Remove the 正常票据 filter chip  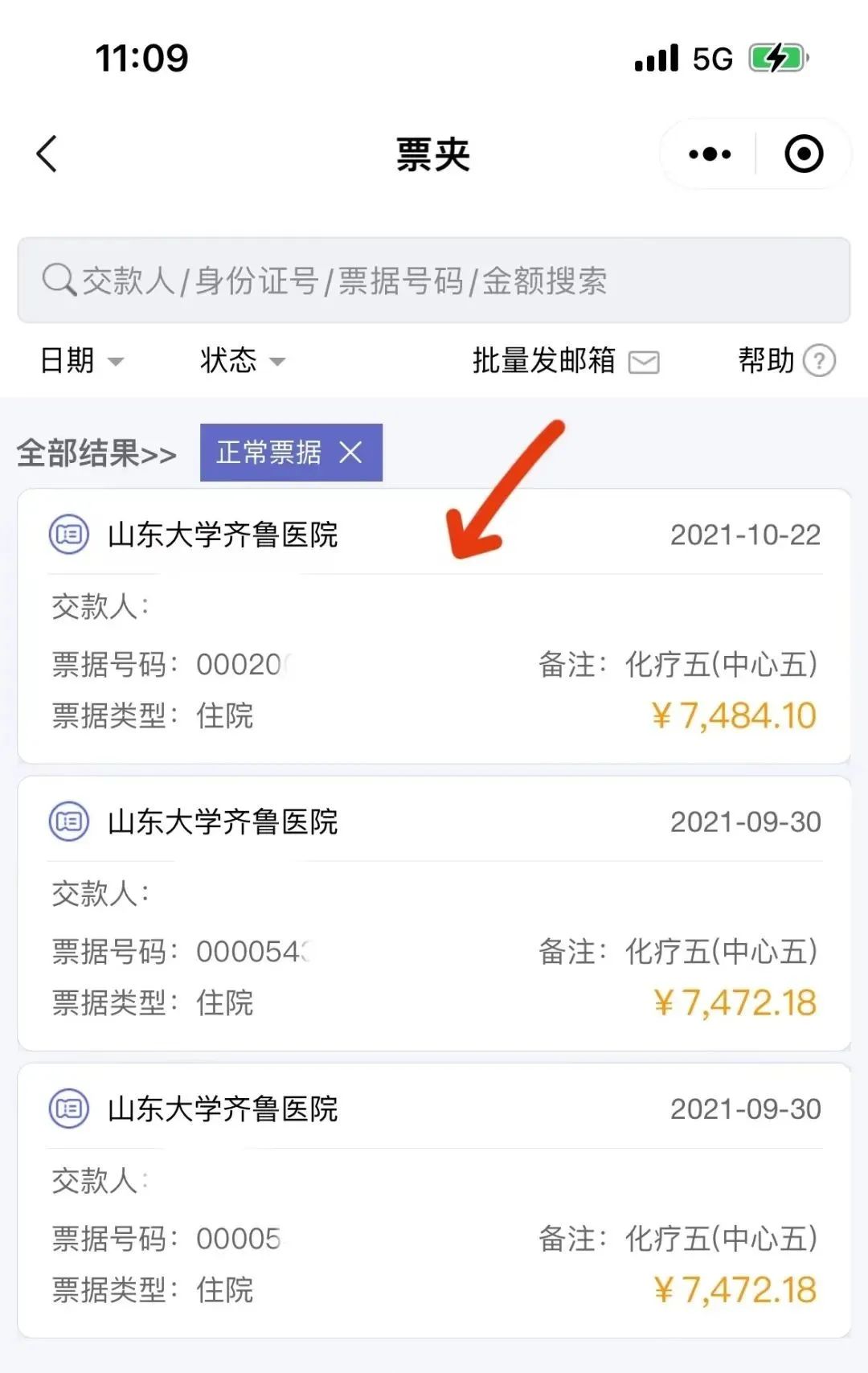tap(350, 453)
